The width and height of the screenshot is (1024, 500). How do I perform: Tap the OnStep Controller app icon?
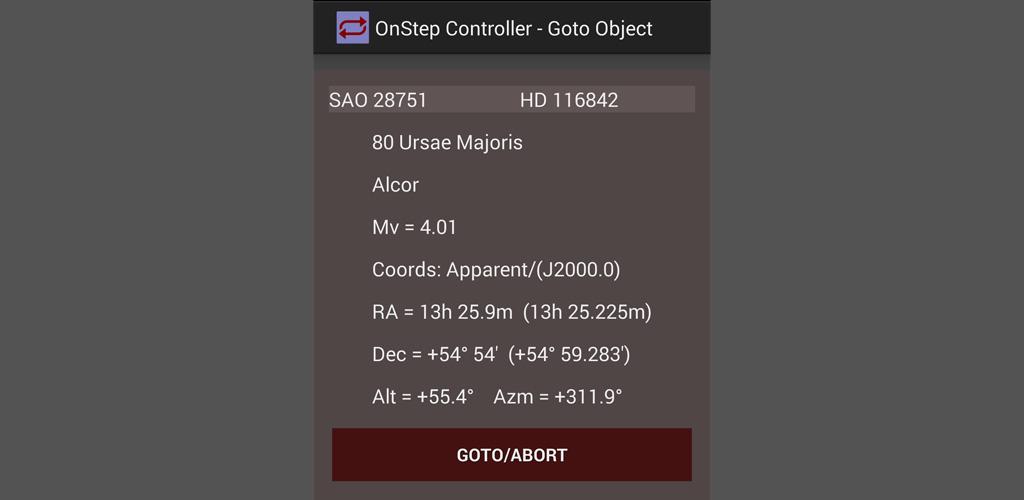tap(352, 27)
